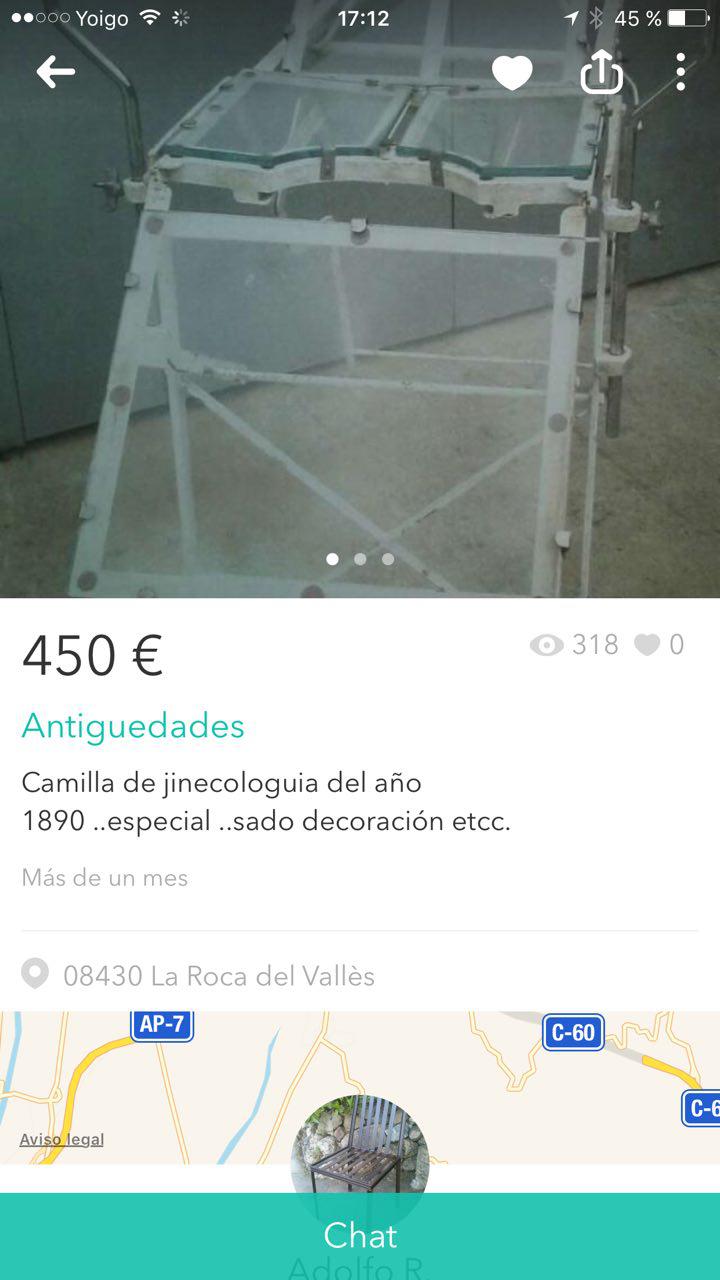Select the first carousel page dot
This screenshot has height=1280, width=720.
coord(332,559)
